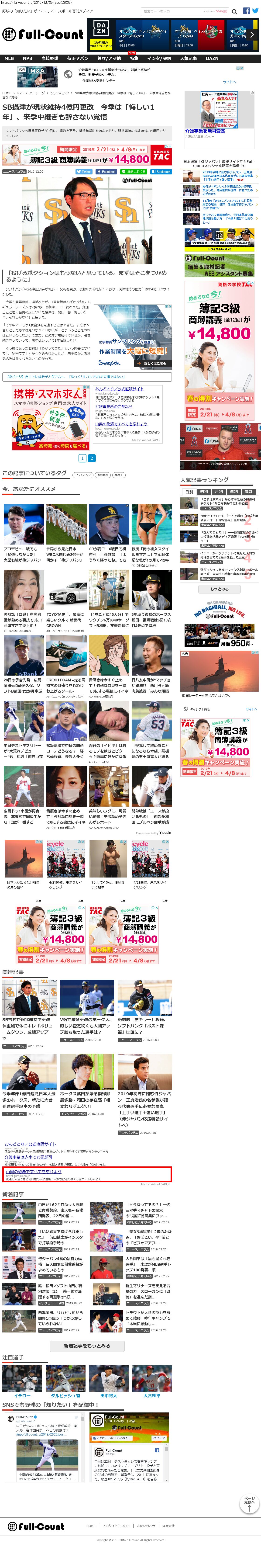Viewport: 261px width, 1568px height.
Task: Open the 高校野球 tab
Action: click(x=50, y=59)
